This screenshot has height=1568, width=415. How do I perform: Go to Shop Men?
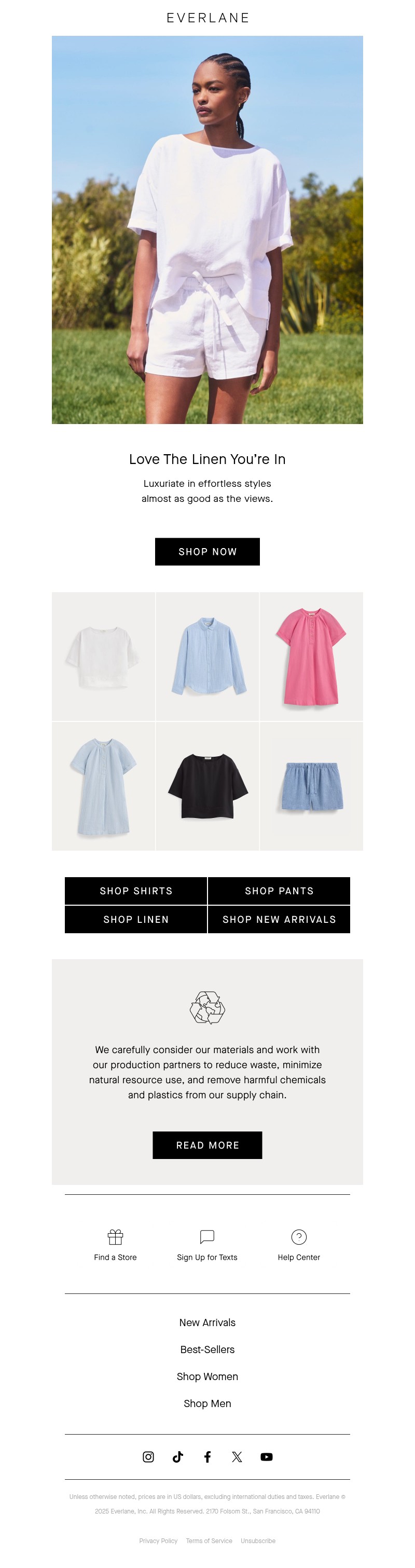[207, 1403]
